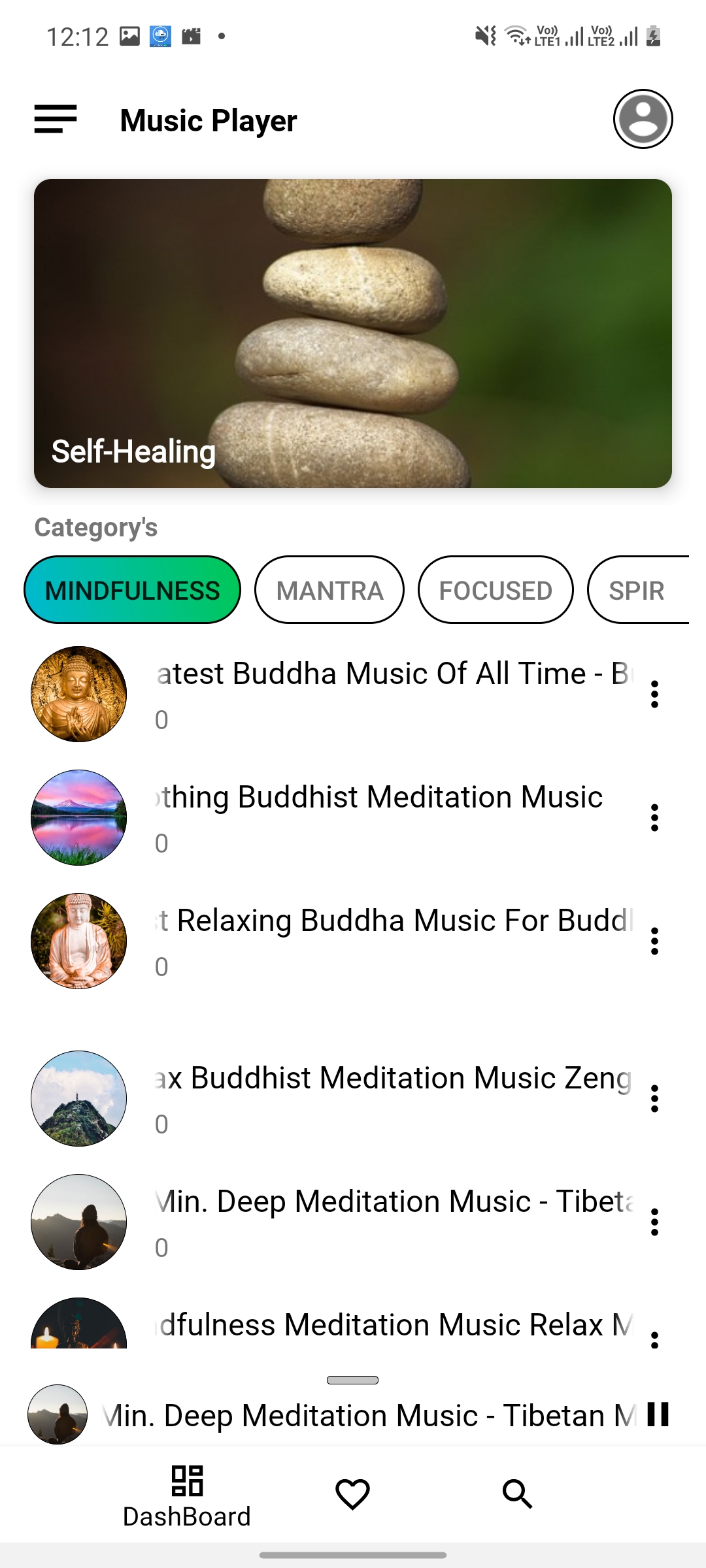Open options for Deep Meditation Music track
Image resolution: width=706 pixels, height=1568 pixels.
click(x=654, y=1222)
